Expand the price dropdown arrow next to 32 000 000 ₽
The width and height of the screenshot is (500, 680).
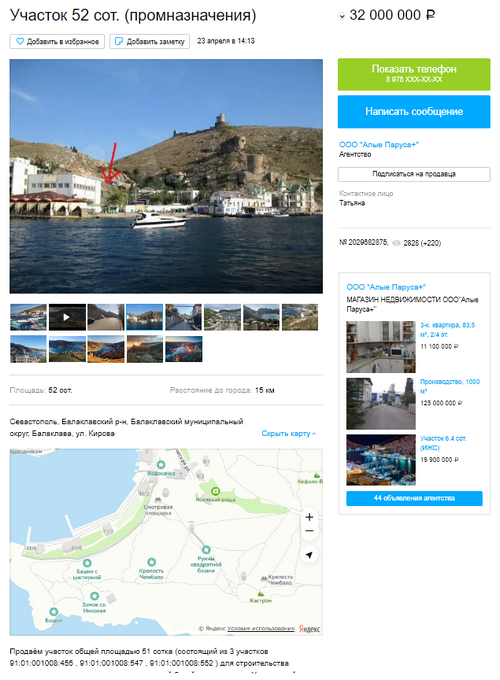pyautogui.click(x=342, y=16)
